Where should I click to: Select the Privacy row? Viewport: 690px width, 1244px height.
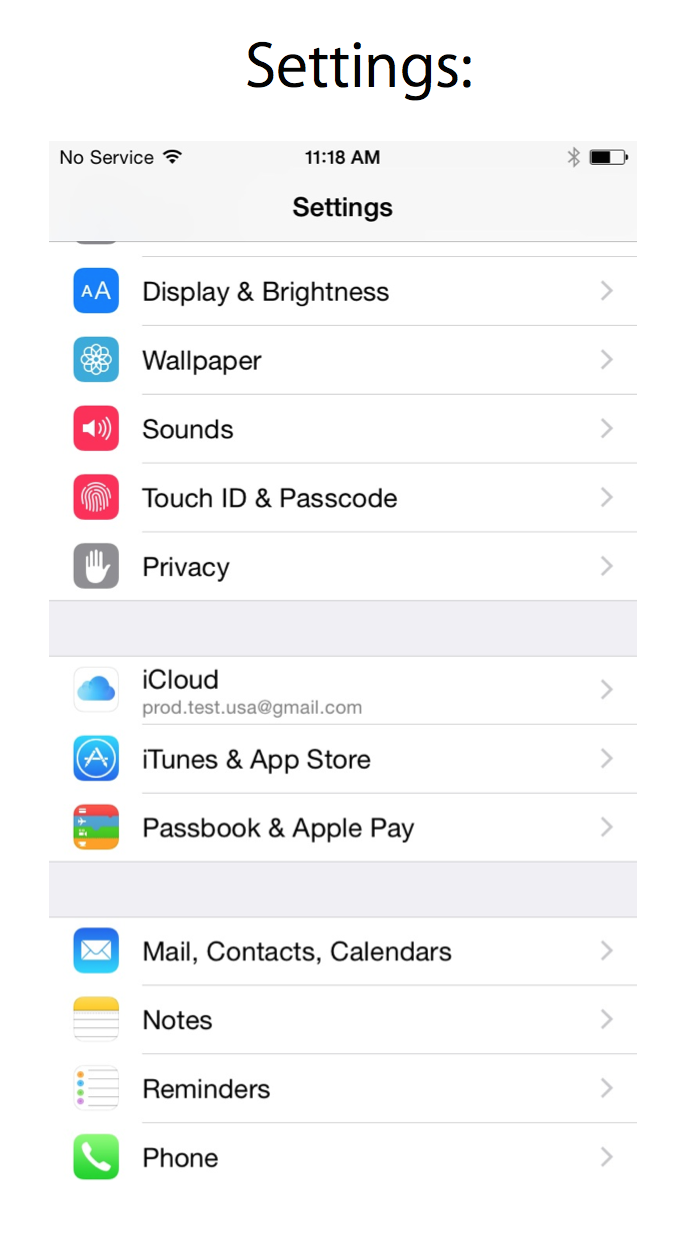pyautogui.click(x=343, y=567)
